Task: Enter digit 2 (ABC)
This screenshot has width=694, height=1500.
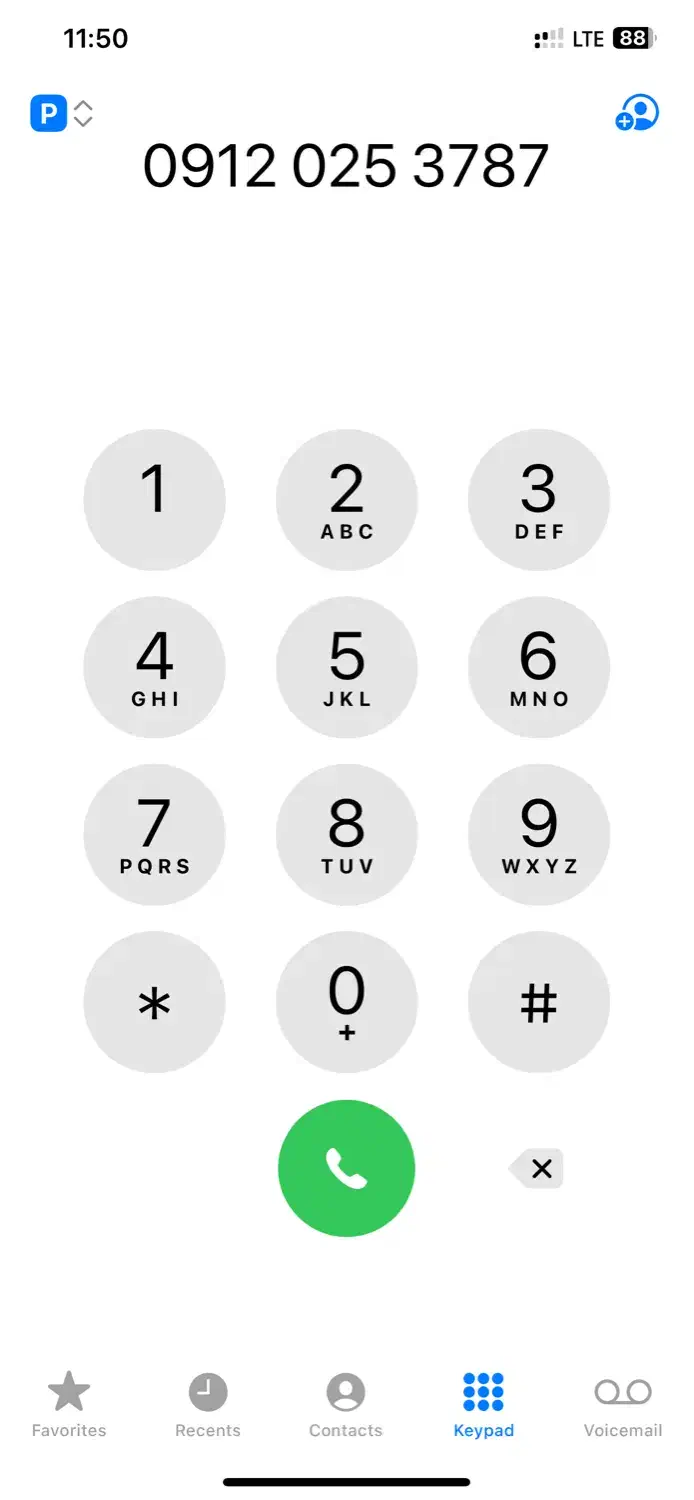Action: pos(346,500)
